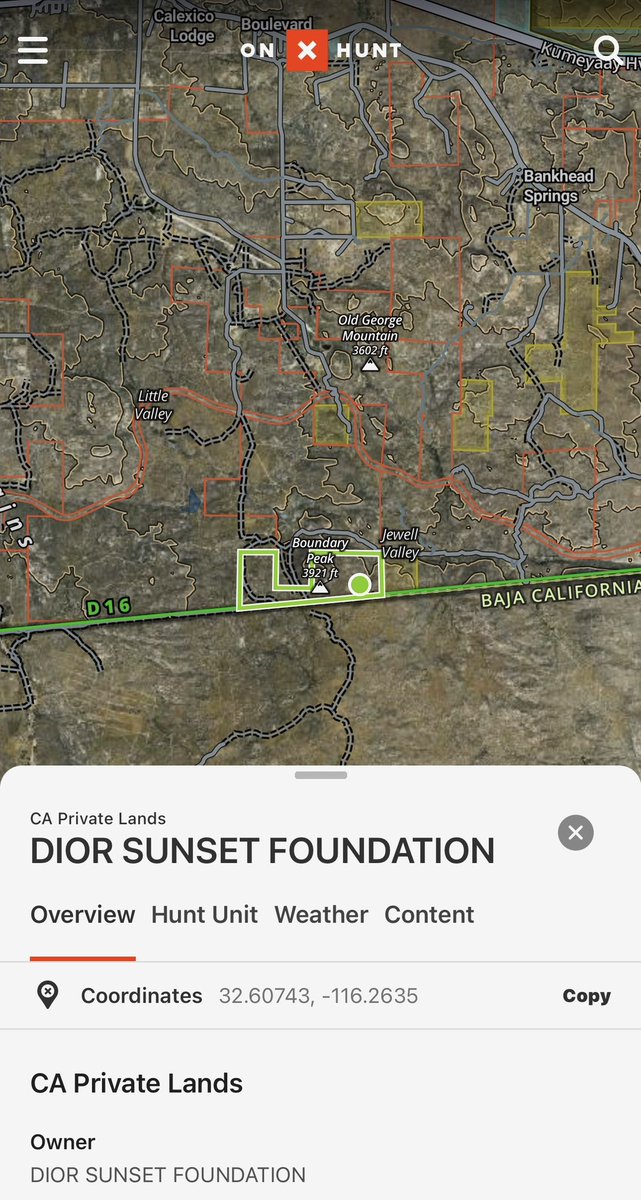
Task: Close the Dior Sunset Foundation panel
Action: 575,832
